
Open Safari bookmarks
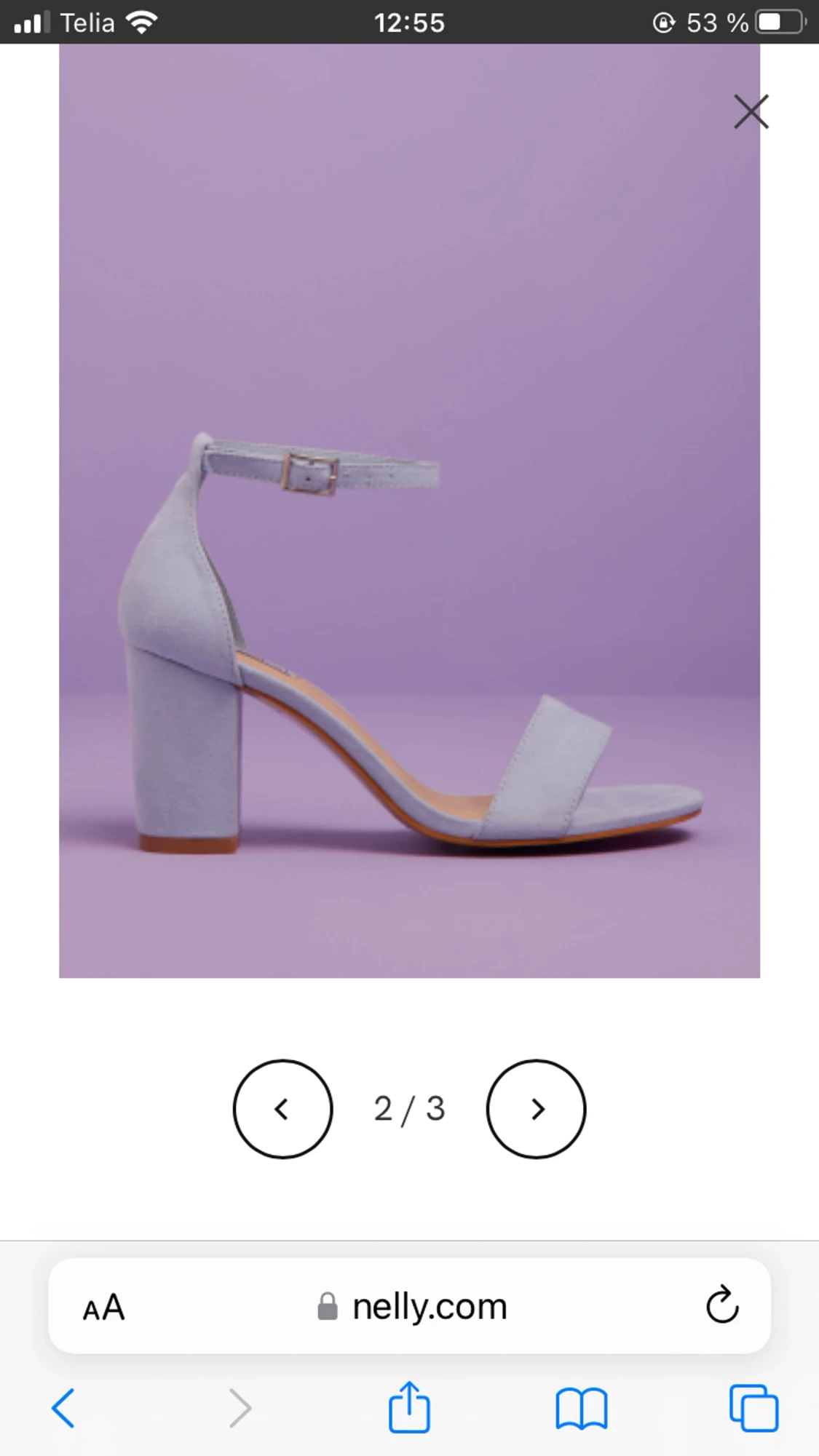point(581,1409)
